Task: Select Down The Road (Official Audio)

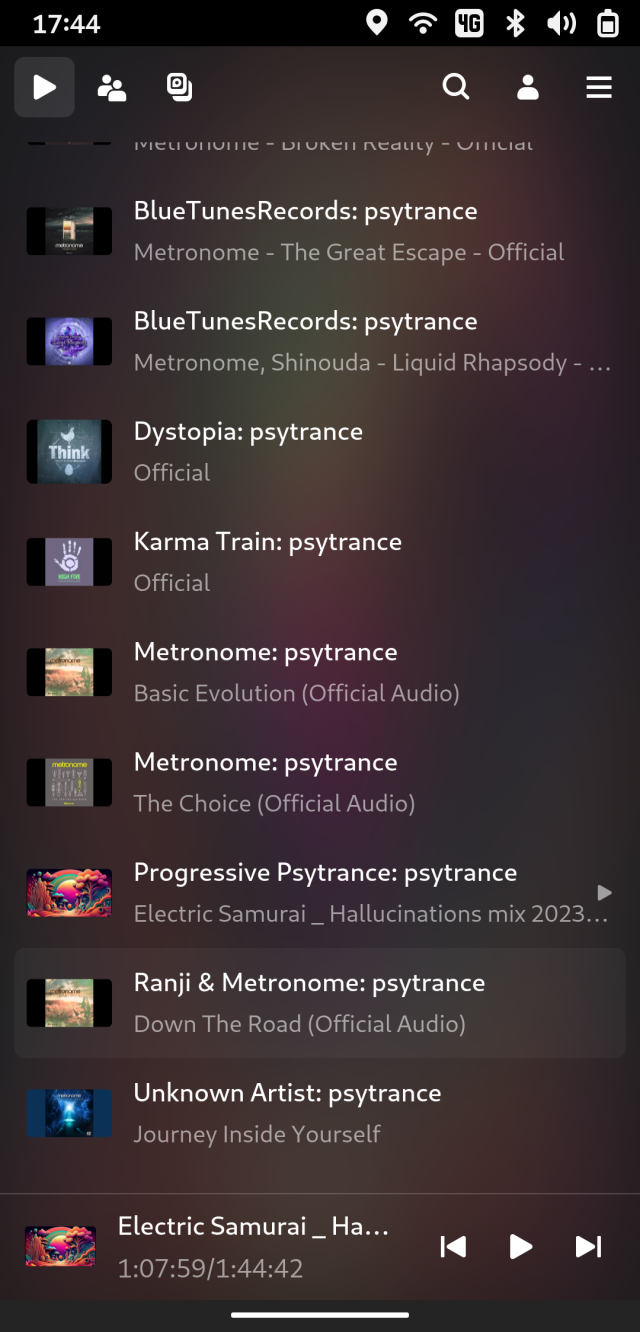Action: click(x=320, y=1003)
